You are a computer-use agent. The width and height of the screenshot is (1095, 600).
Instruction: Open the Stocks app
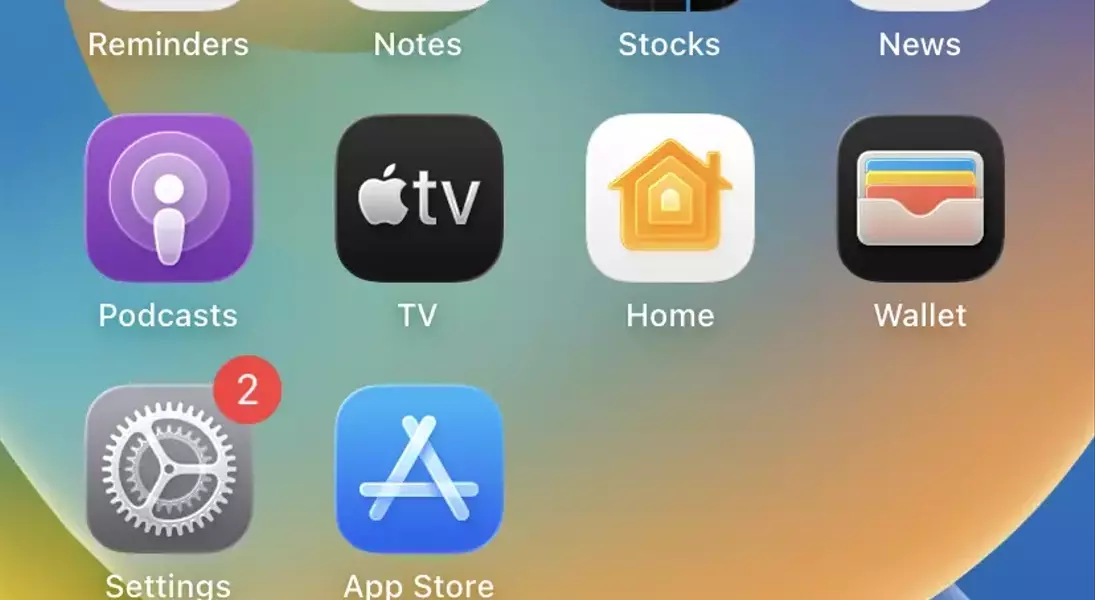pos(669,44)
